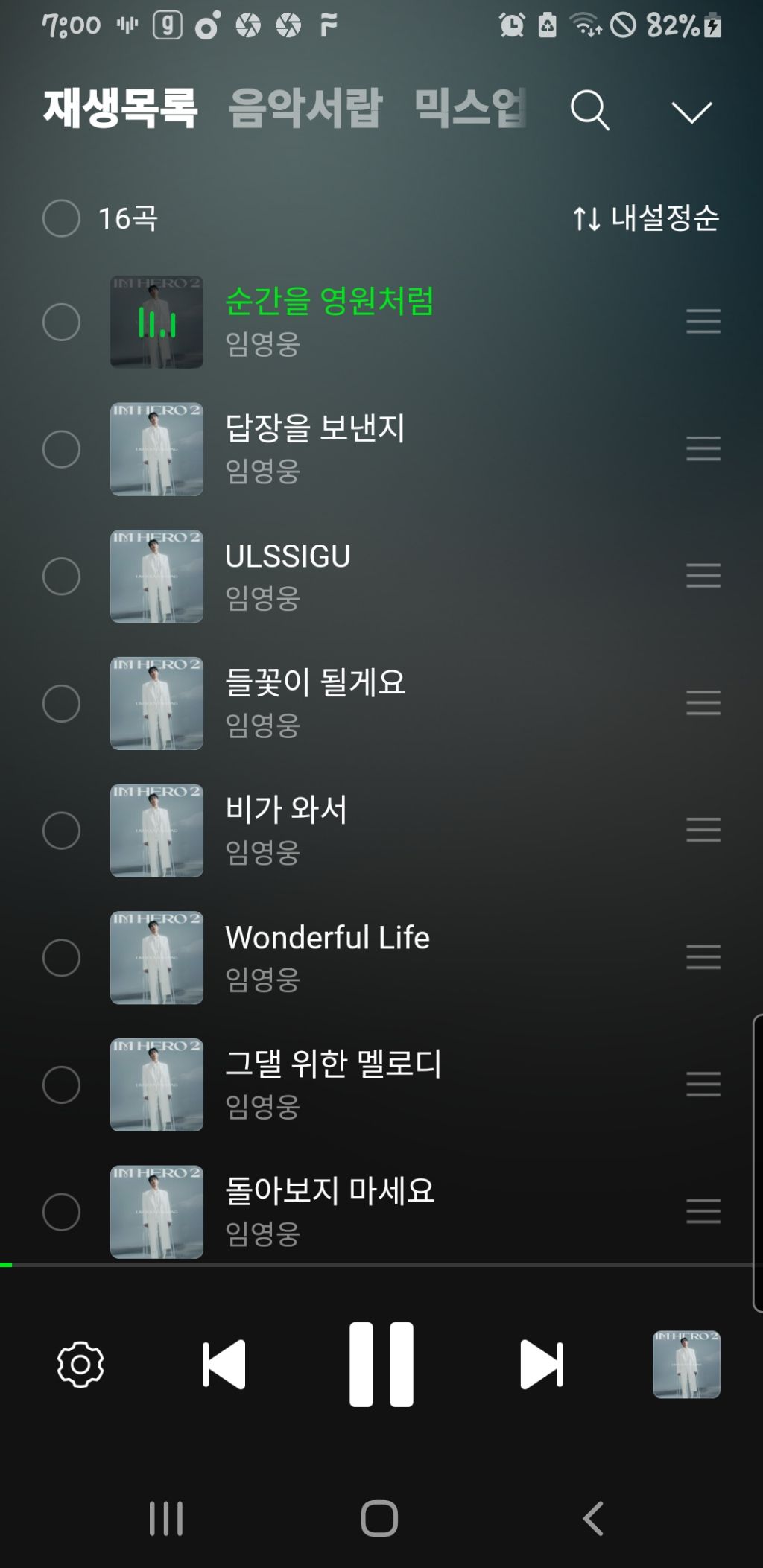Play the song 답장을 보낸지
The height and width of the screenshot is (1568, 763).
(315, 429)
